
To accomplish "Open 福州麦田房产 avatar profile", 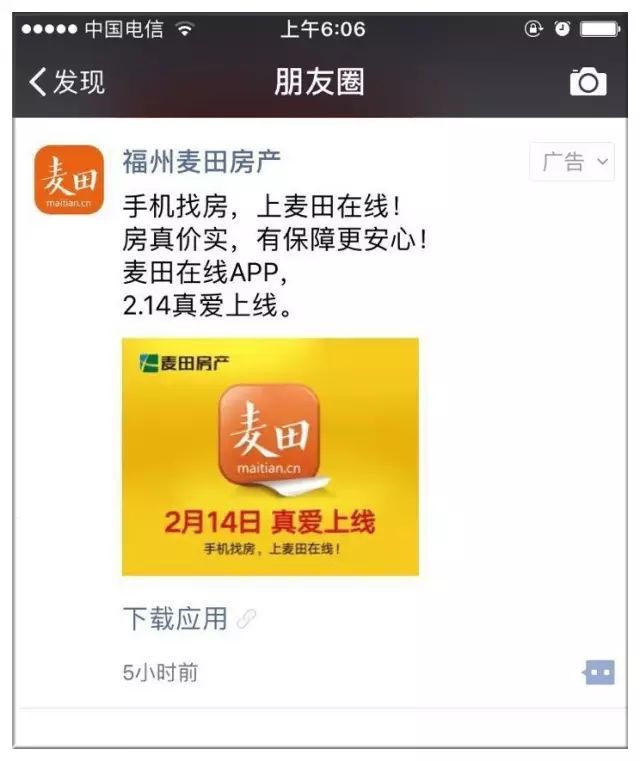I will (x=69, y=179).
